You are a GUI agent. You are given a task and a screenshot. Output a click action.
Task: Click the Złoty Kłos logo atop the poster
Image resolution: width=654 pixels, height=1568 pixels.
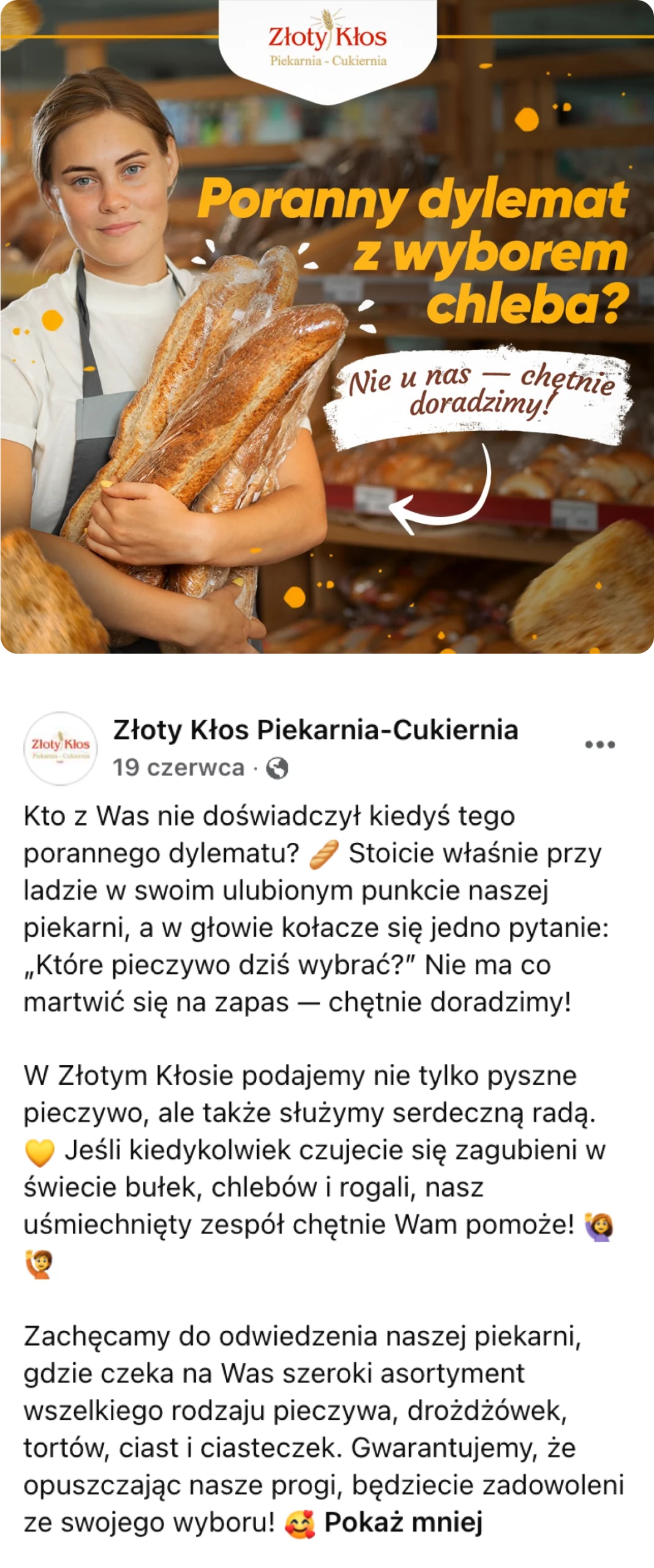coord(328,38)
